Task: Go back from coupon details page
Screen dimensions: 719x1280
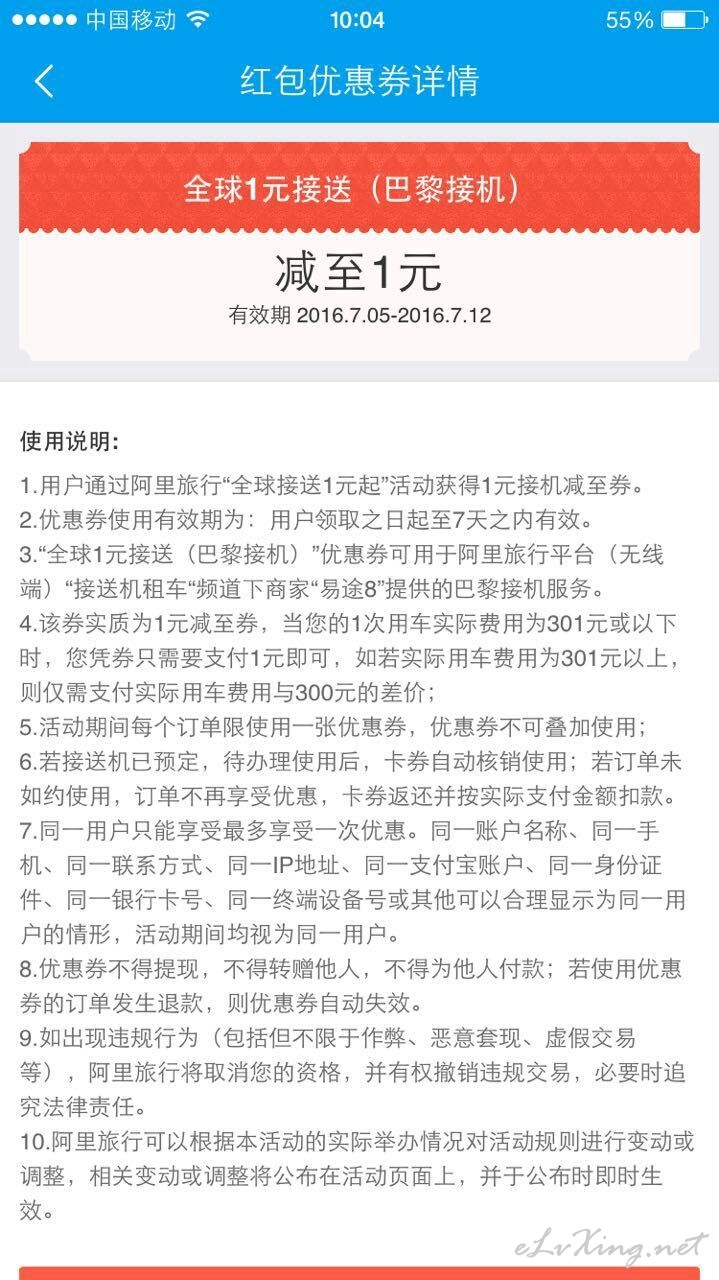Action: coord(43,82)
